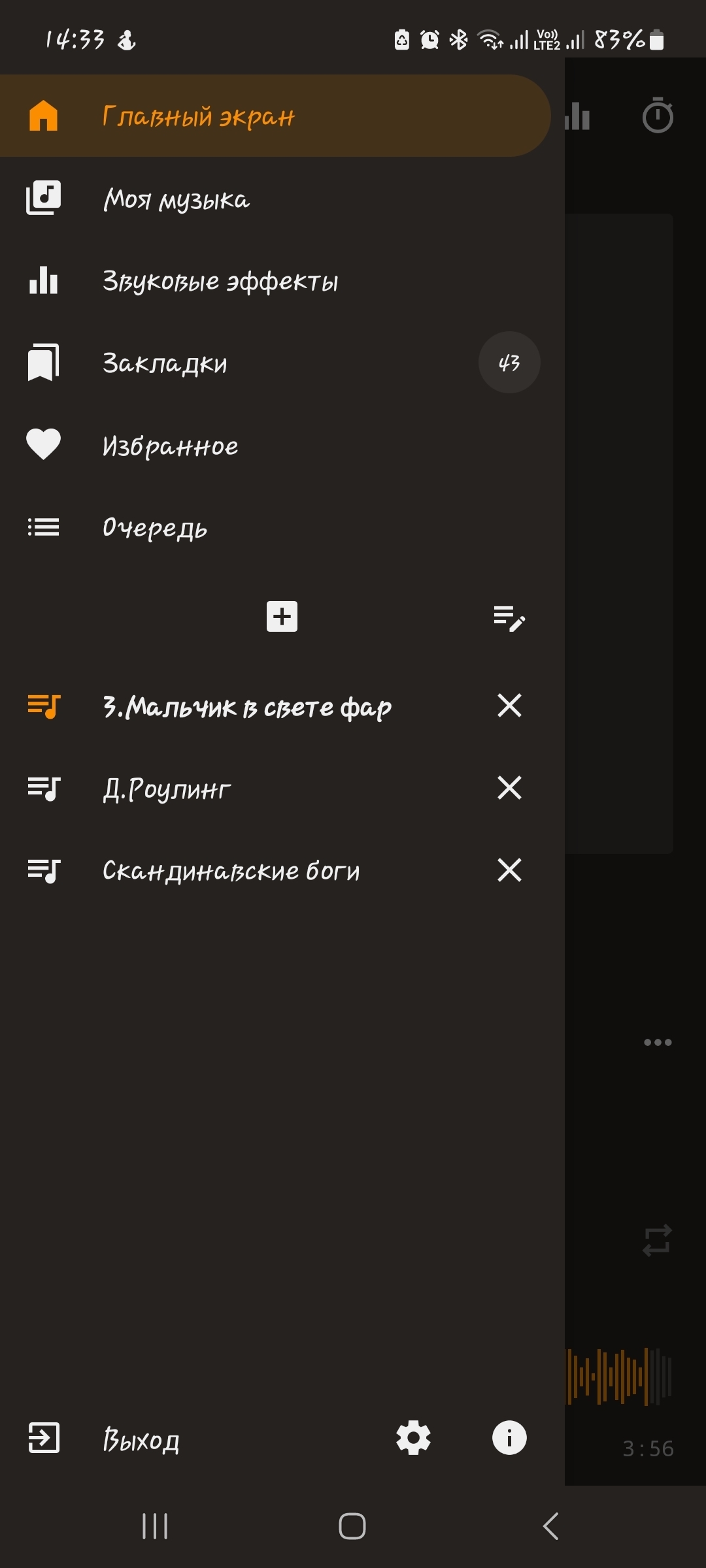Viewport: 706px width, 1568px height.
Task: Remove playlist 3.Мальчик в свете фар
Action: point(509,706)
